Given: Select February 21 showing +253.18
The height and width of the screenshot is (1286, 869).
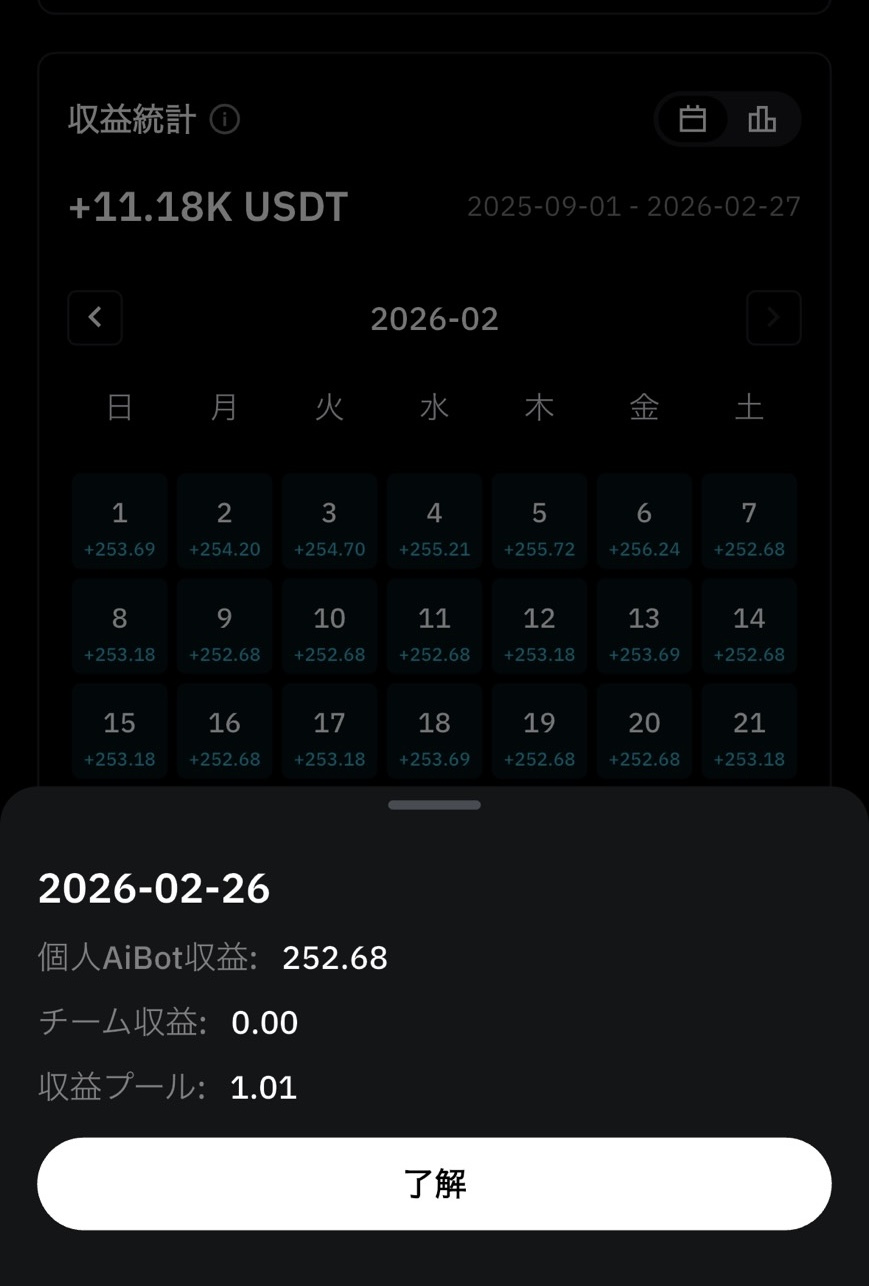Looking at the screenshot, I should [x=749, y=731].
